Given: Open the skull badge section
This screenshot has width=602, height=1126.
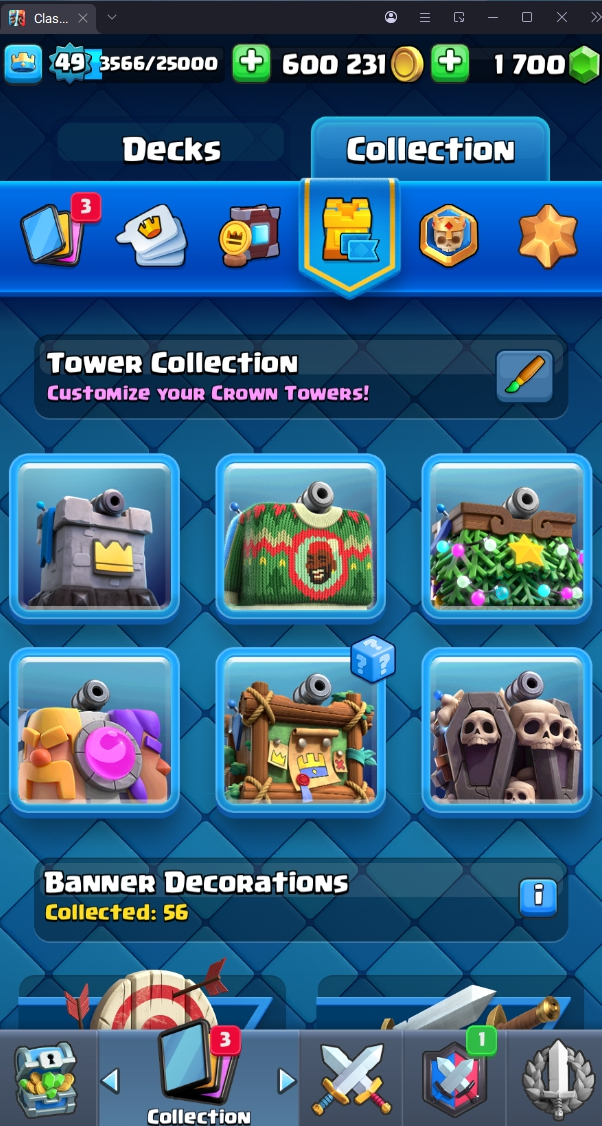Looking at the screenshot, I should click(448, 237).
